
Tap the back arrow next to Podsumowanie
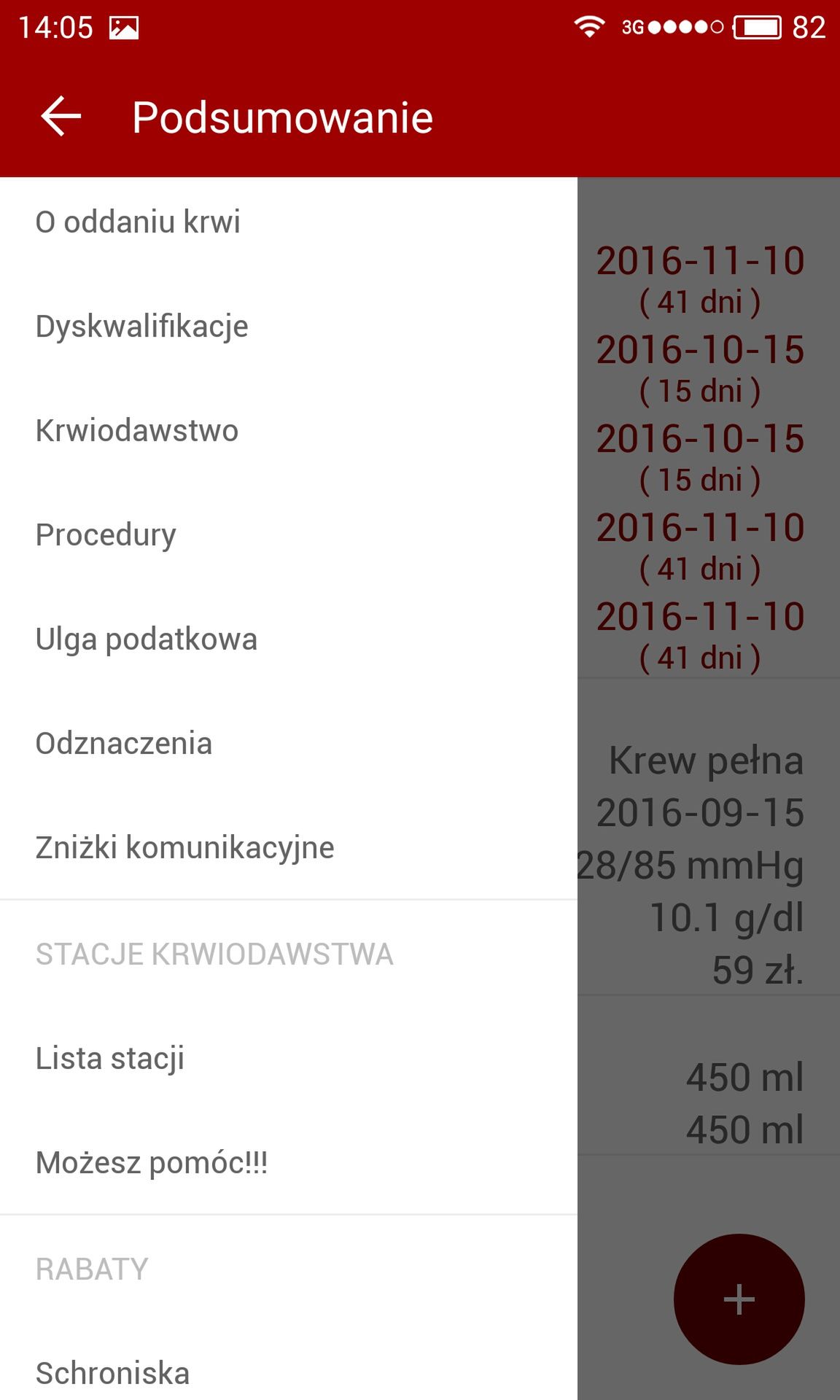click(x=61, y=117)
